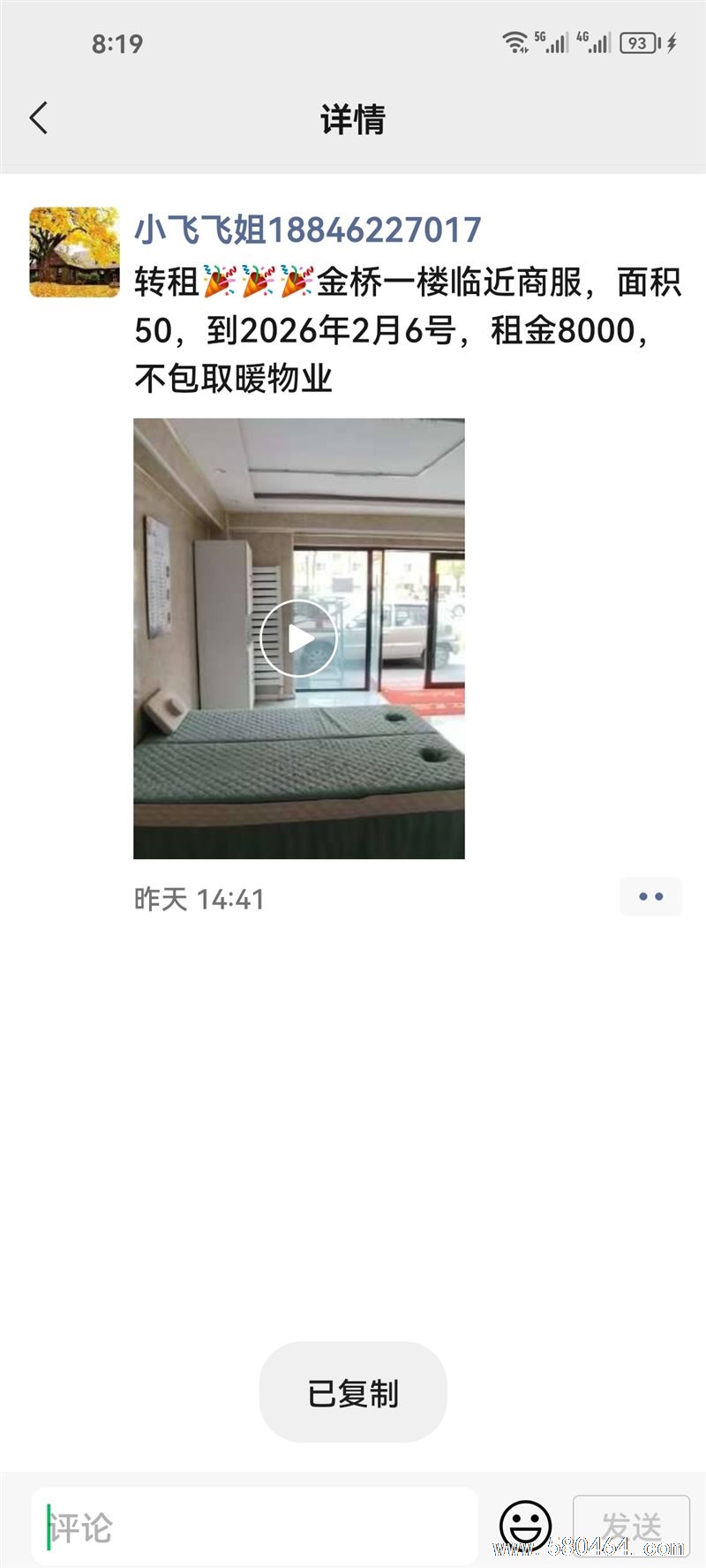Focus the 评论 comment input field
The height and width of the screenshot is (1568, 706).
coord(255,1527)
